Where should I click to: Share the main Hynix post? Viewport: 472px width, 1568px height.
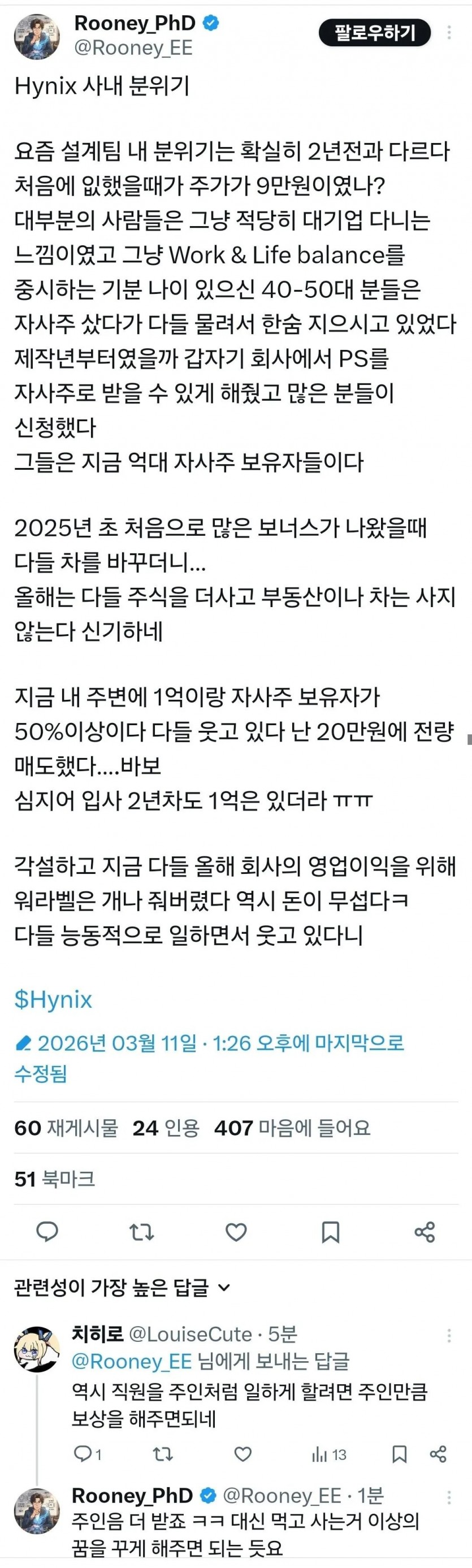point(424,1231)
